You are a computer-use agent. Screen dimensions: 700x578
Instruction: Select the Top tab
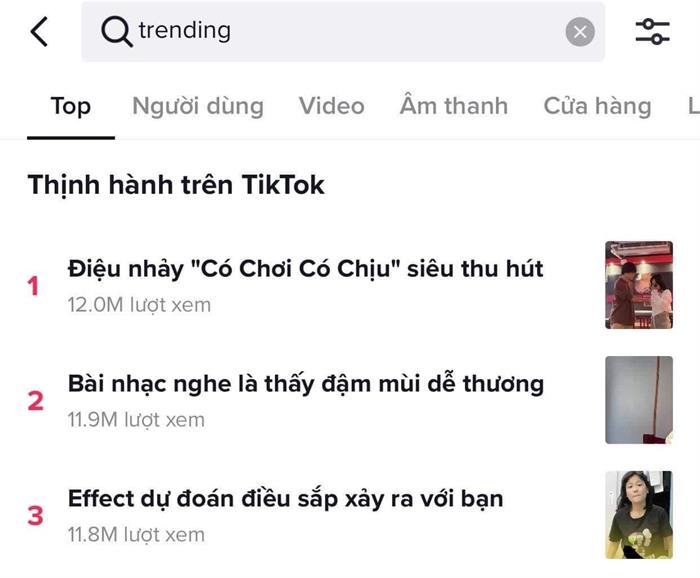pyautogui.click(x=70, y=106)
